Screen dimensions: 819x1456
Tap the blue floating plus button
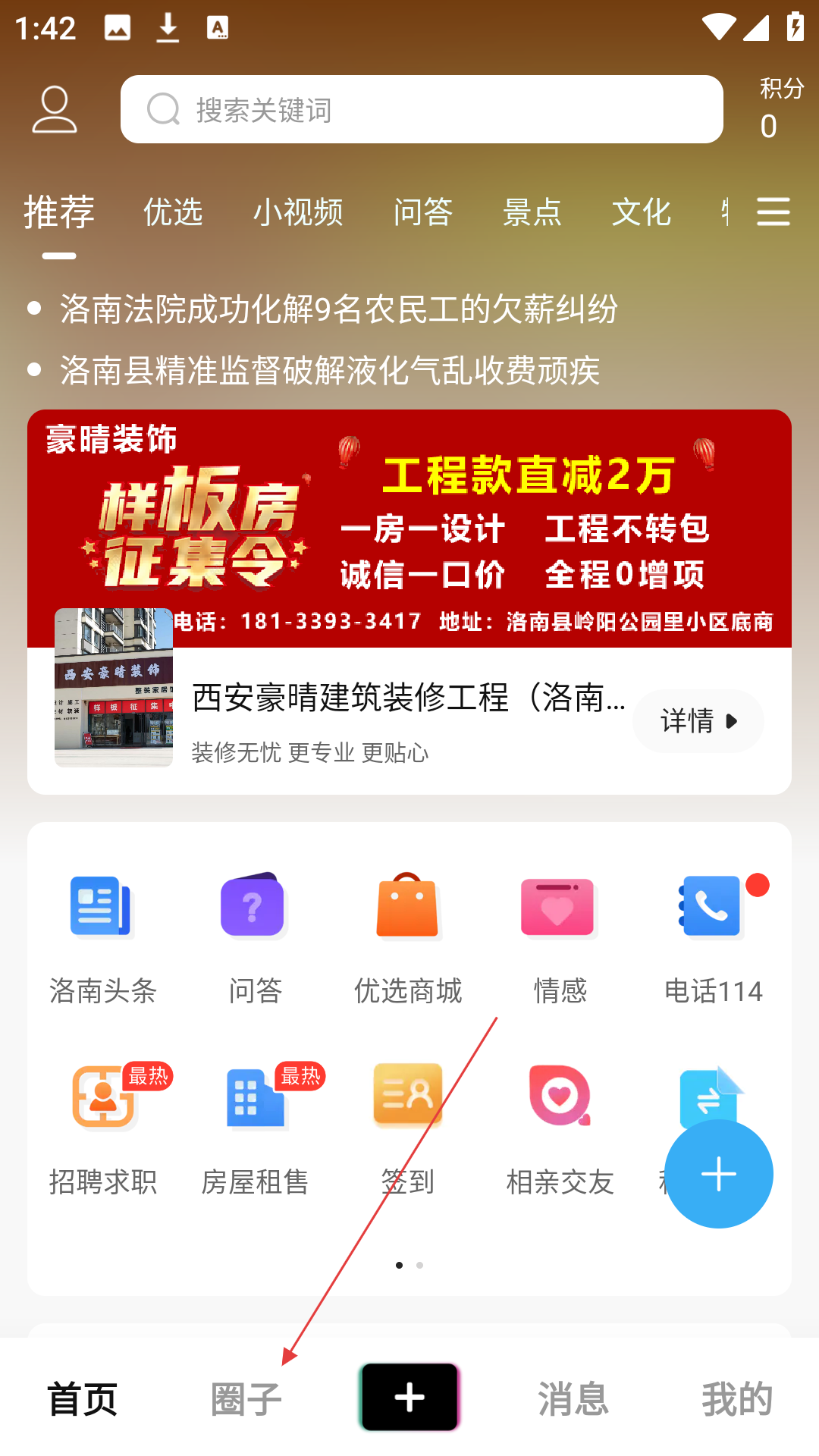pos(718,1173)
